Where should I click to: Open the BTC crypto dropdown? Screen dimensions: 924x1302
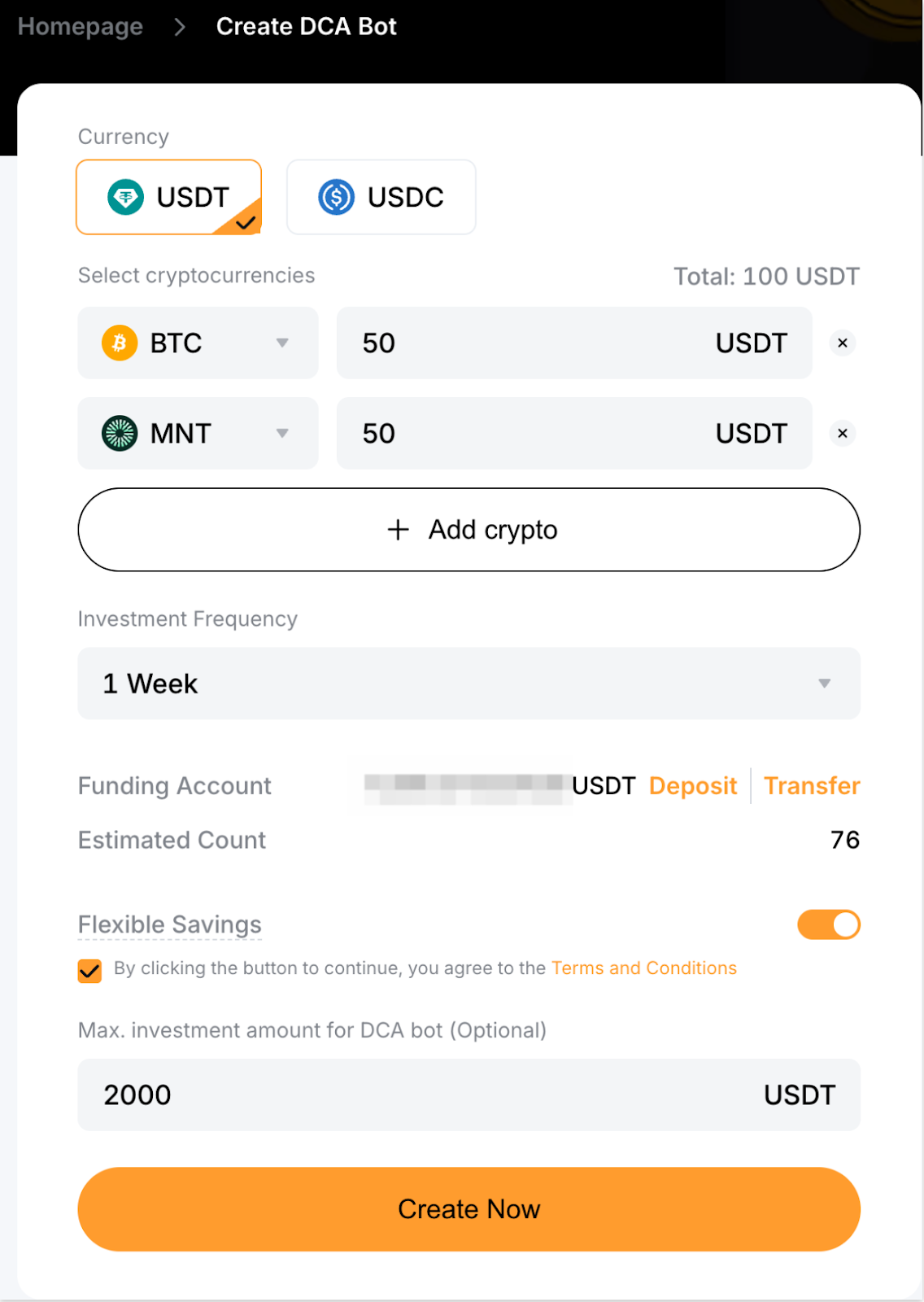tap(198, 343)
